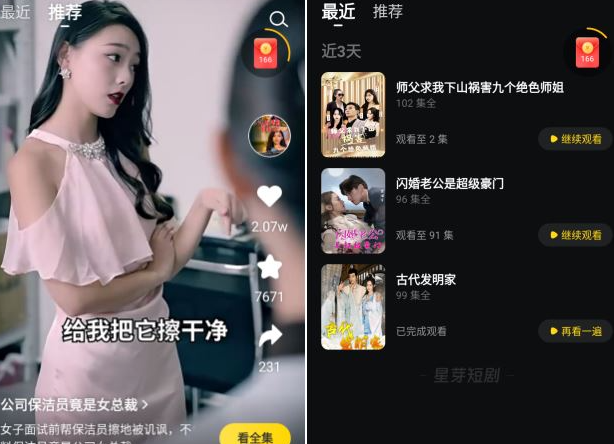The width and height of the screenshot is (614, 444).
Task: Open the poster of 古代发明家
Action: [x=353, y=306]
